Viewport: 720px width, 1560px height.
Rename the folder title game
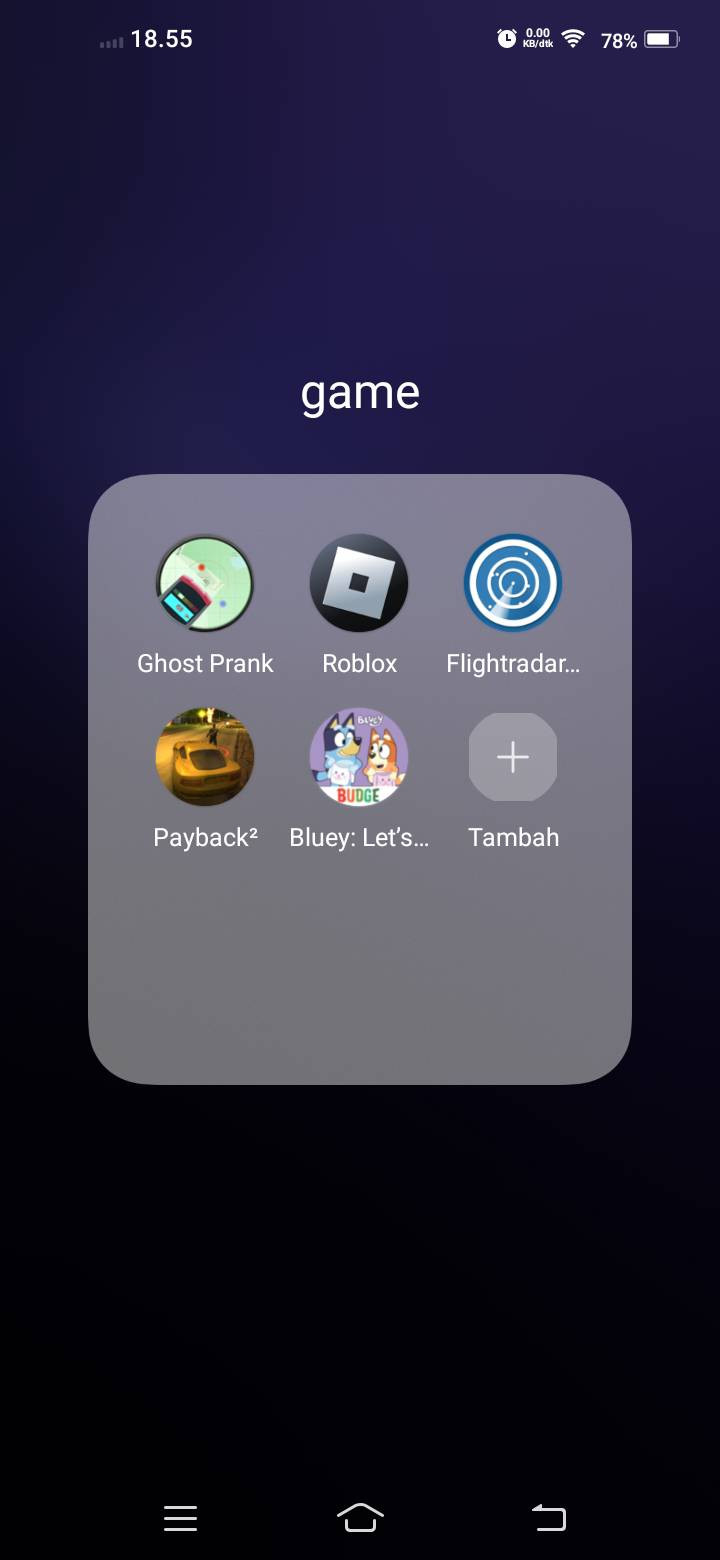click(x=360, y=393)
